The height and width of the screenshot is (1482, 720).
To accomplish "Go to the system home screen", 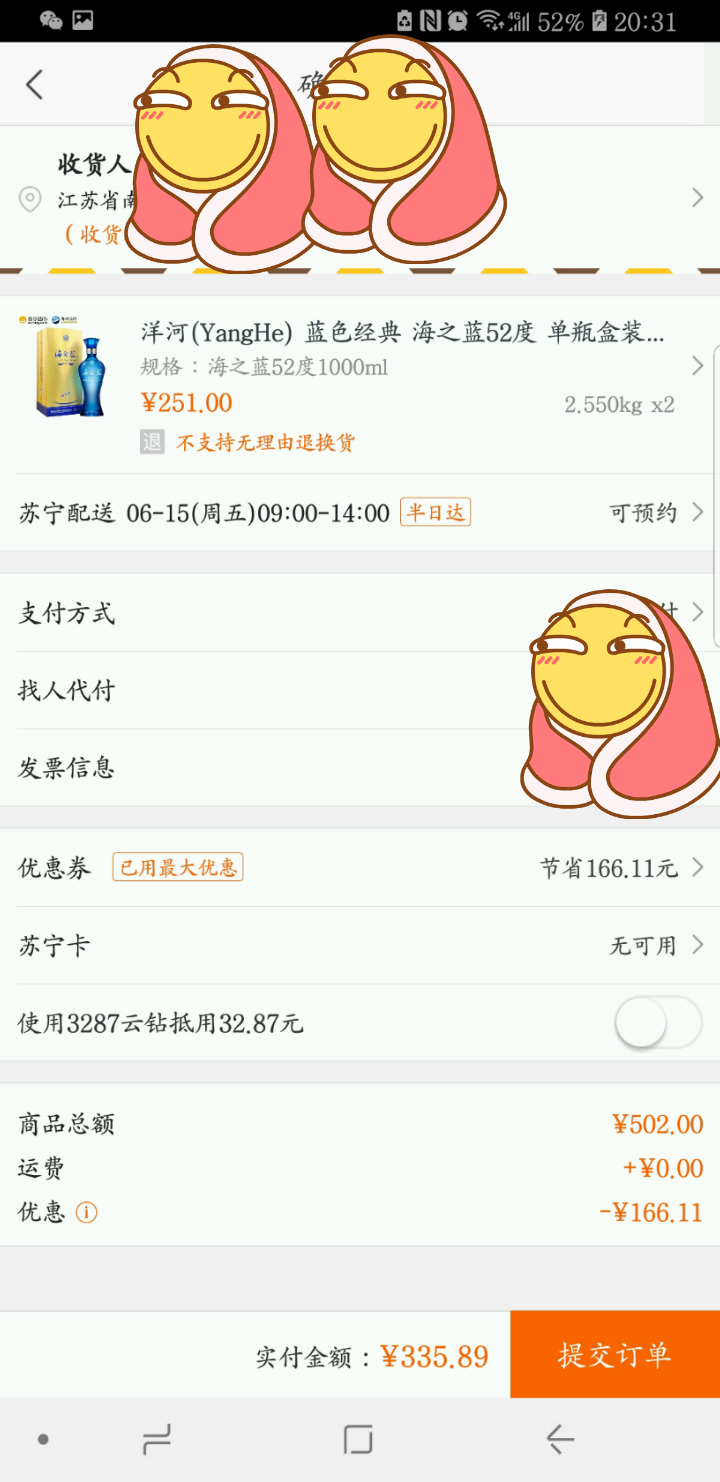I will (358, 1440).
